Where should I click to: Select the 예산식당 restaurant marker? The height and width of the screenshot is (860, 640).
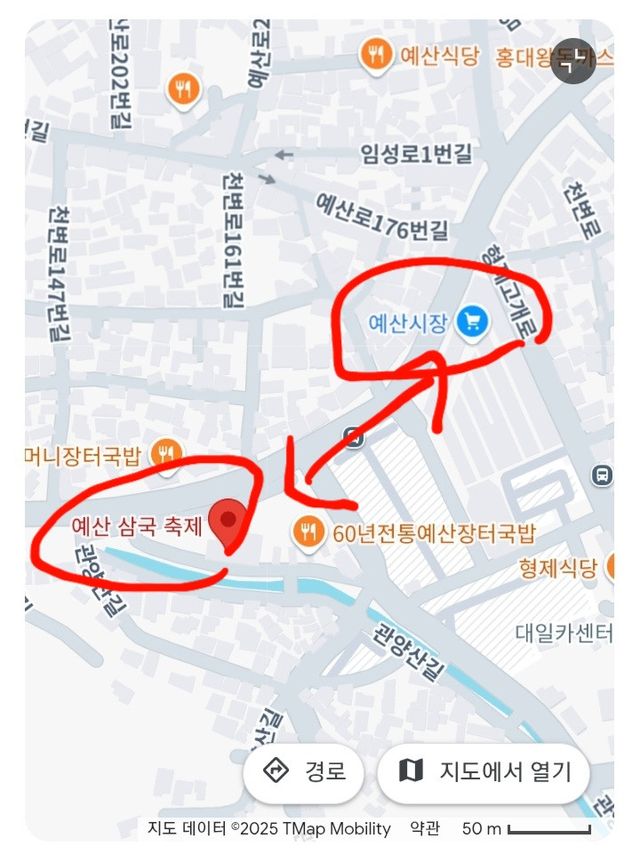point(376,56)
